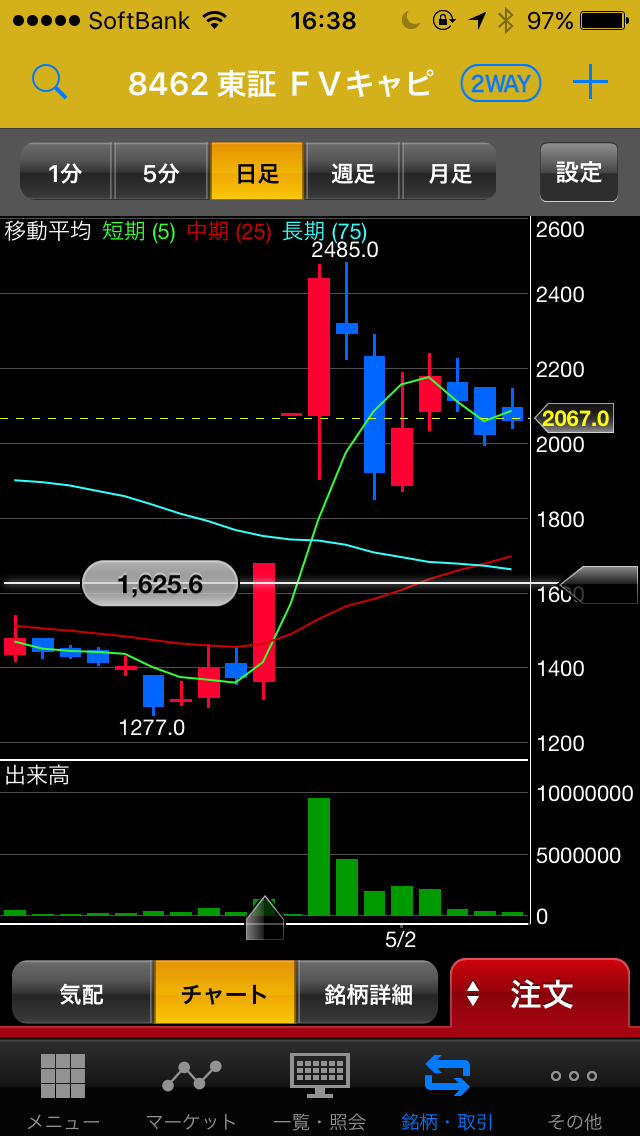Tap the red 注文 order button
This screenshot has height=1136, width=640.
click(x=540, y=993)
